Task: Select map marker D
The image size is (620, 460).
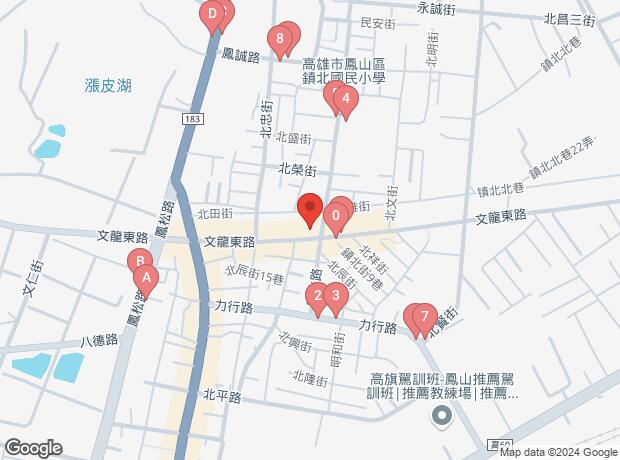Action: [x=212, y=14]
